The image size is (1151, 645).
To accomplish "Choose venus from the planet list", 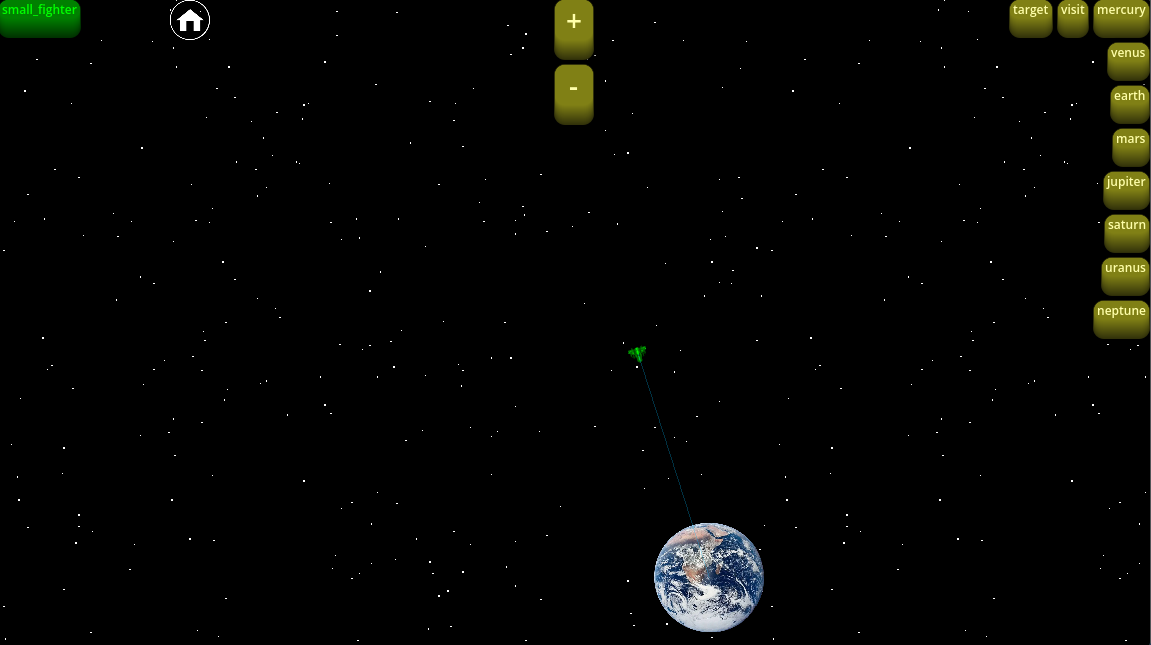I will (1128, 61).
